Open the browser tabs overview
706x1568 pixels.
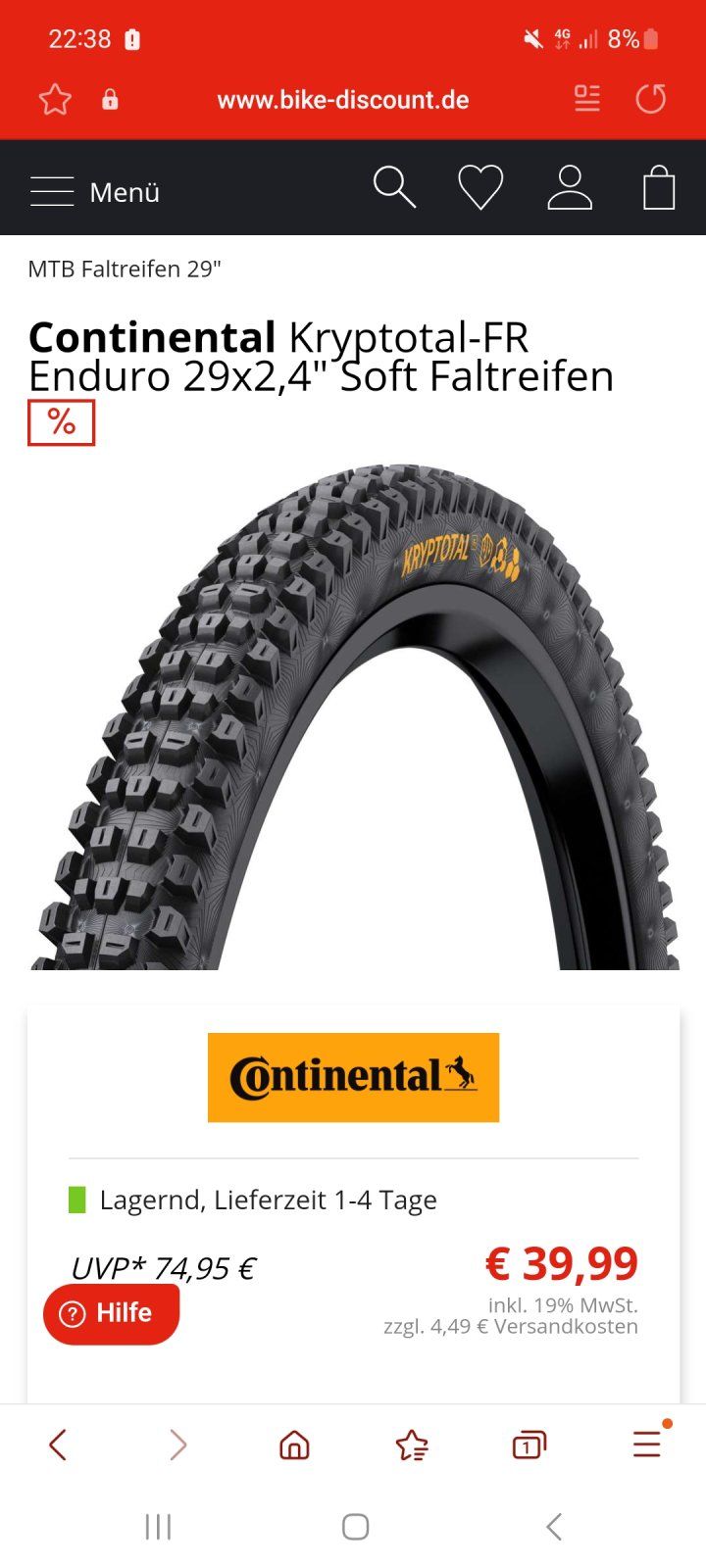[529, 1445]
